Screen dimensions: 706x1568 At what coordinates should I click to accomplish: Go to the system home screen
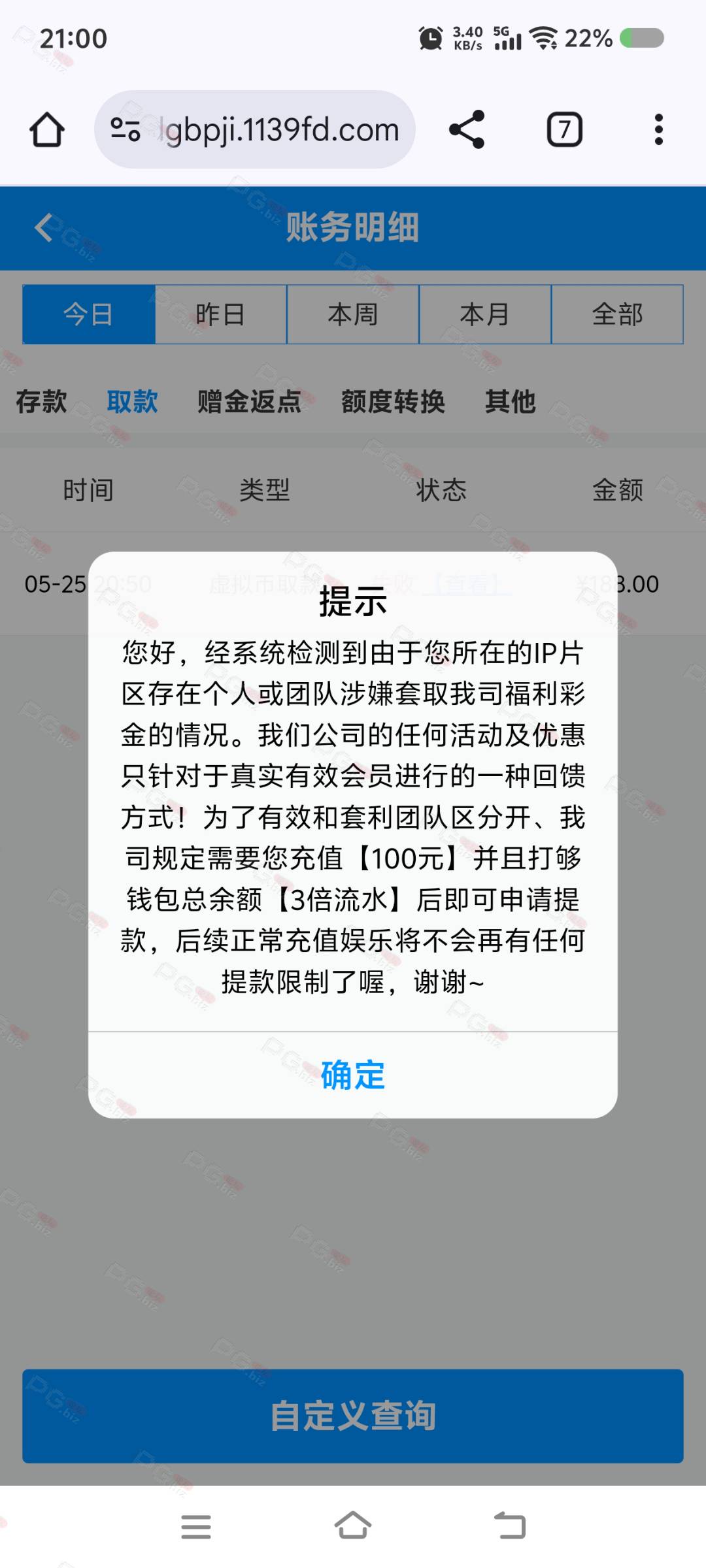coord(353,1526)
